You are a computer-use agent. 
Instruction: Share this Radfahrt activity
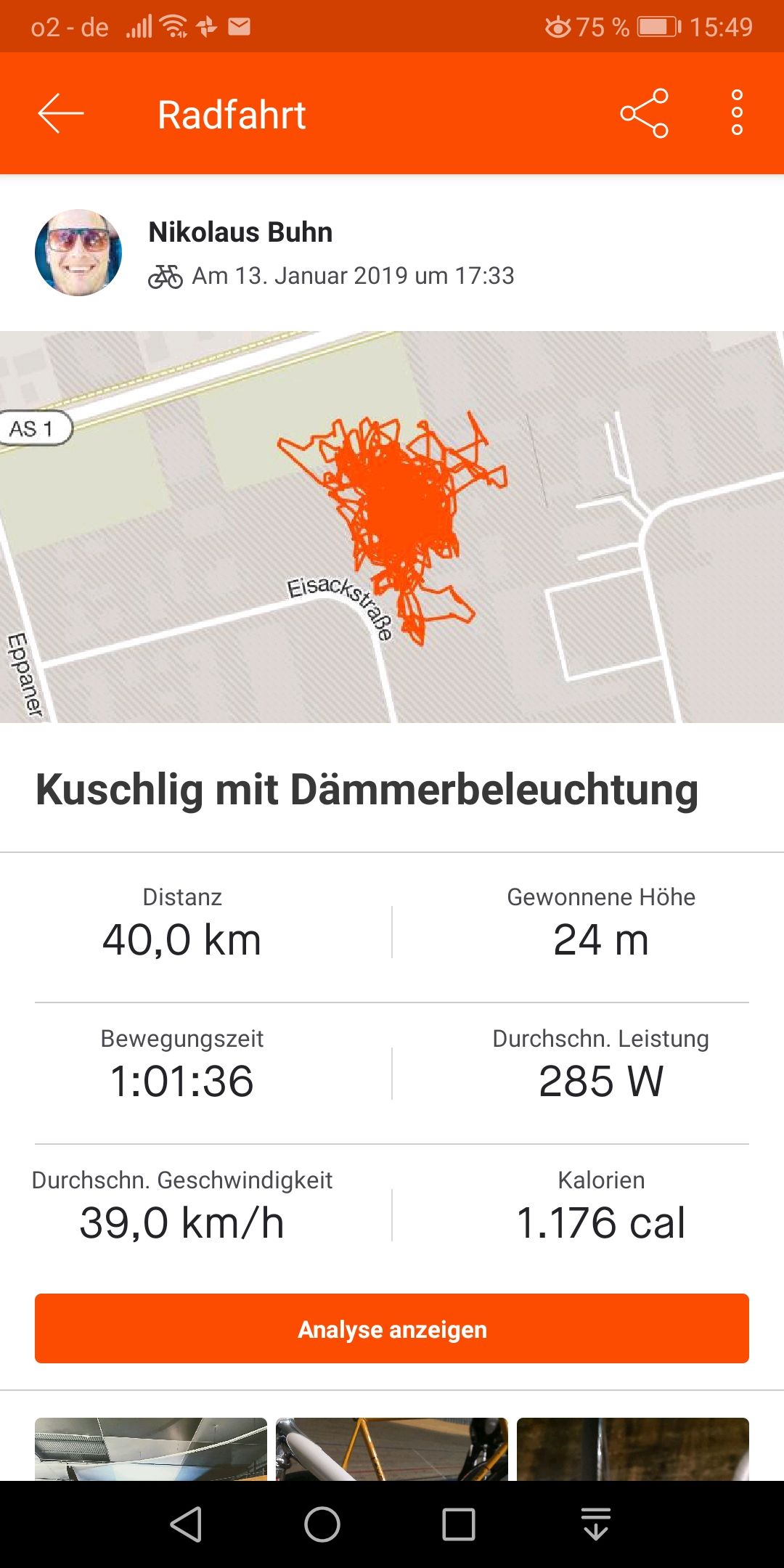click(x=644, y=114)
